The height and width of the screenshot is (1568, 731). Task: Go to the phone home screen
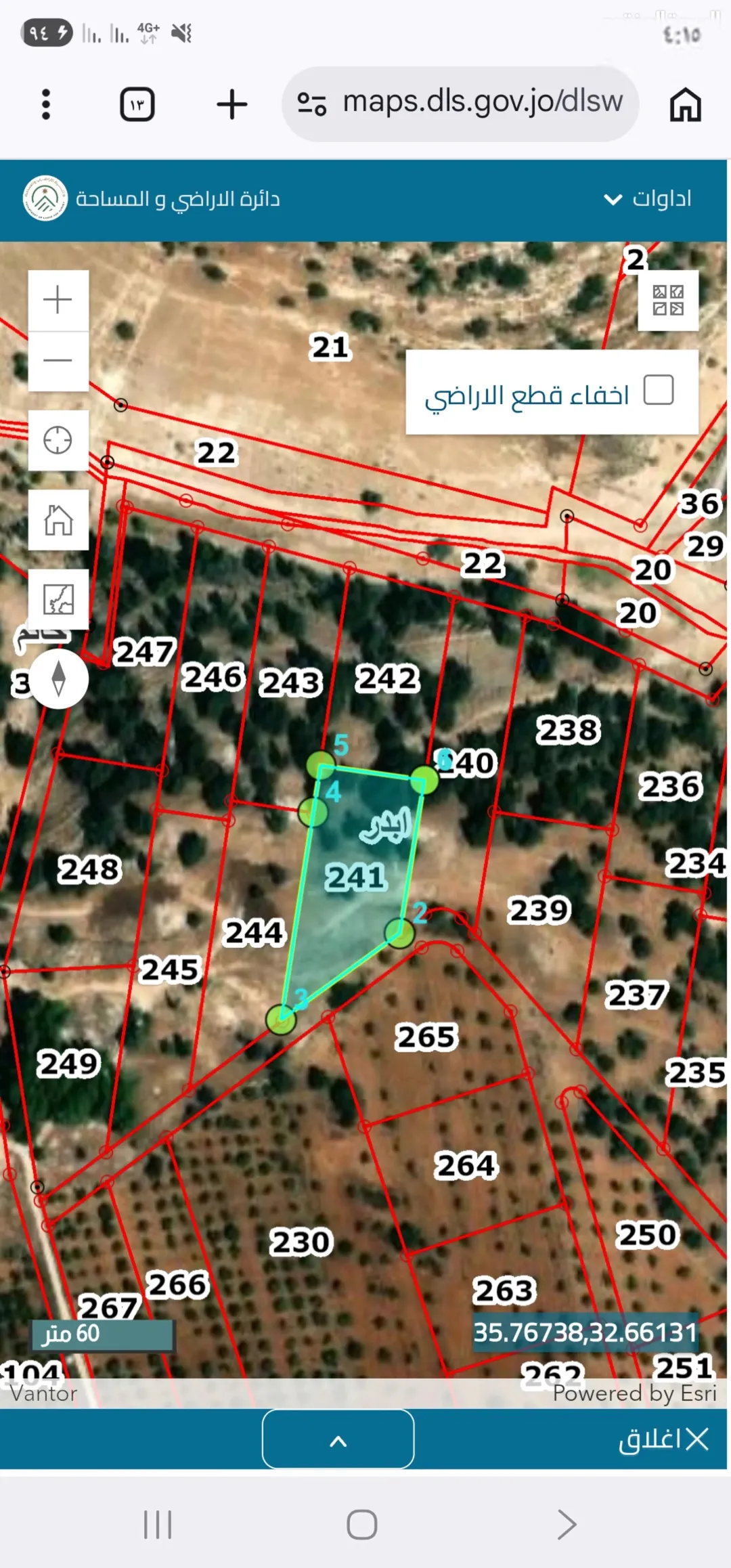pyautogui.click(x=362, y=1525)
